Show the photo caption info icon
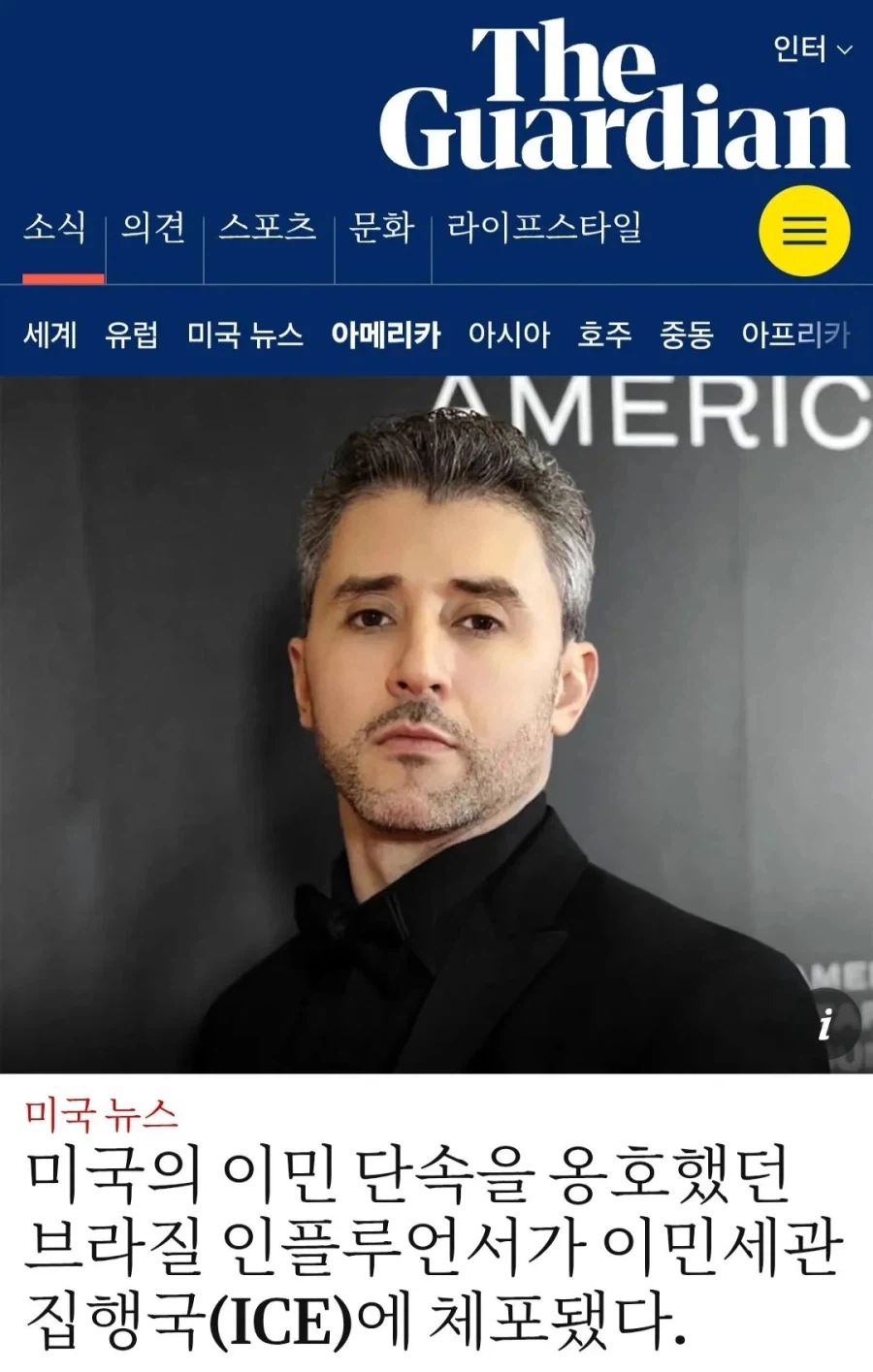The image size is (873, 1372). pos(825,1024)
